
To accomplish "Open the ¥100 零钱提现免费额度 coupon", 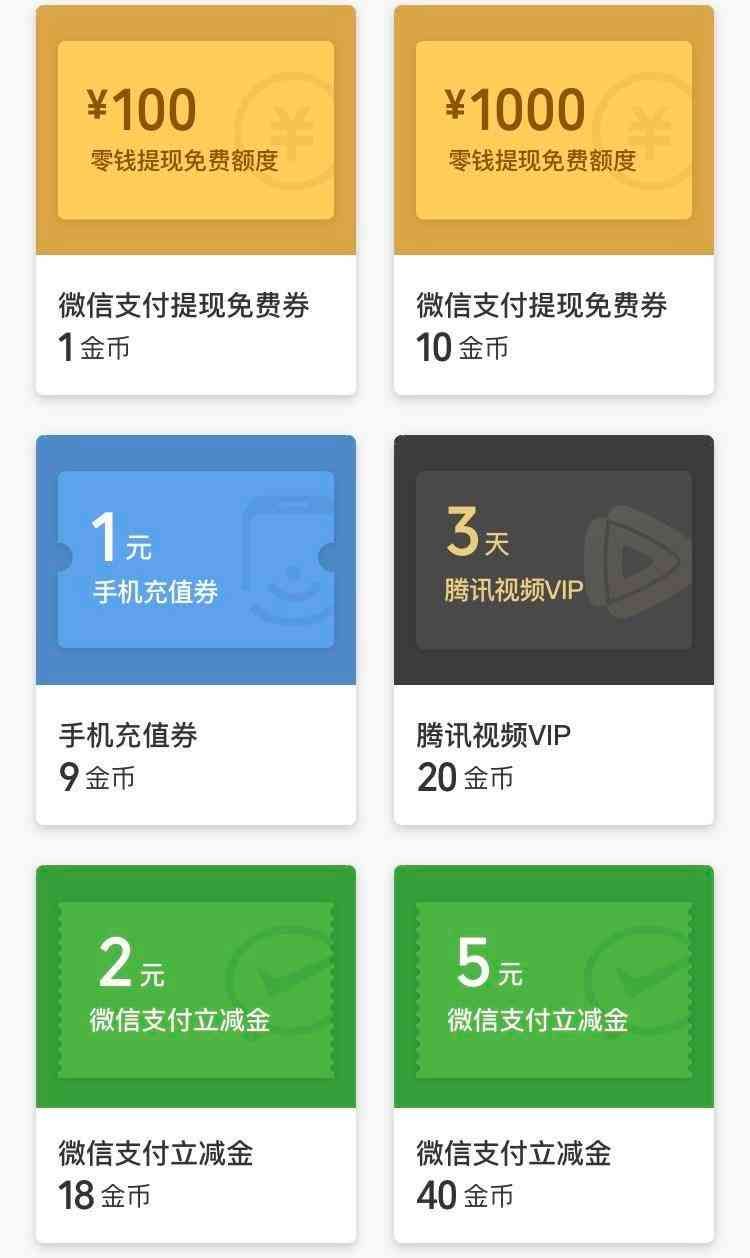I will tap(195, 130).
